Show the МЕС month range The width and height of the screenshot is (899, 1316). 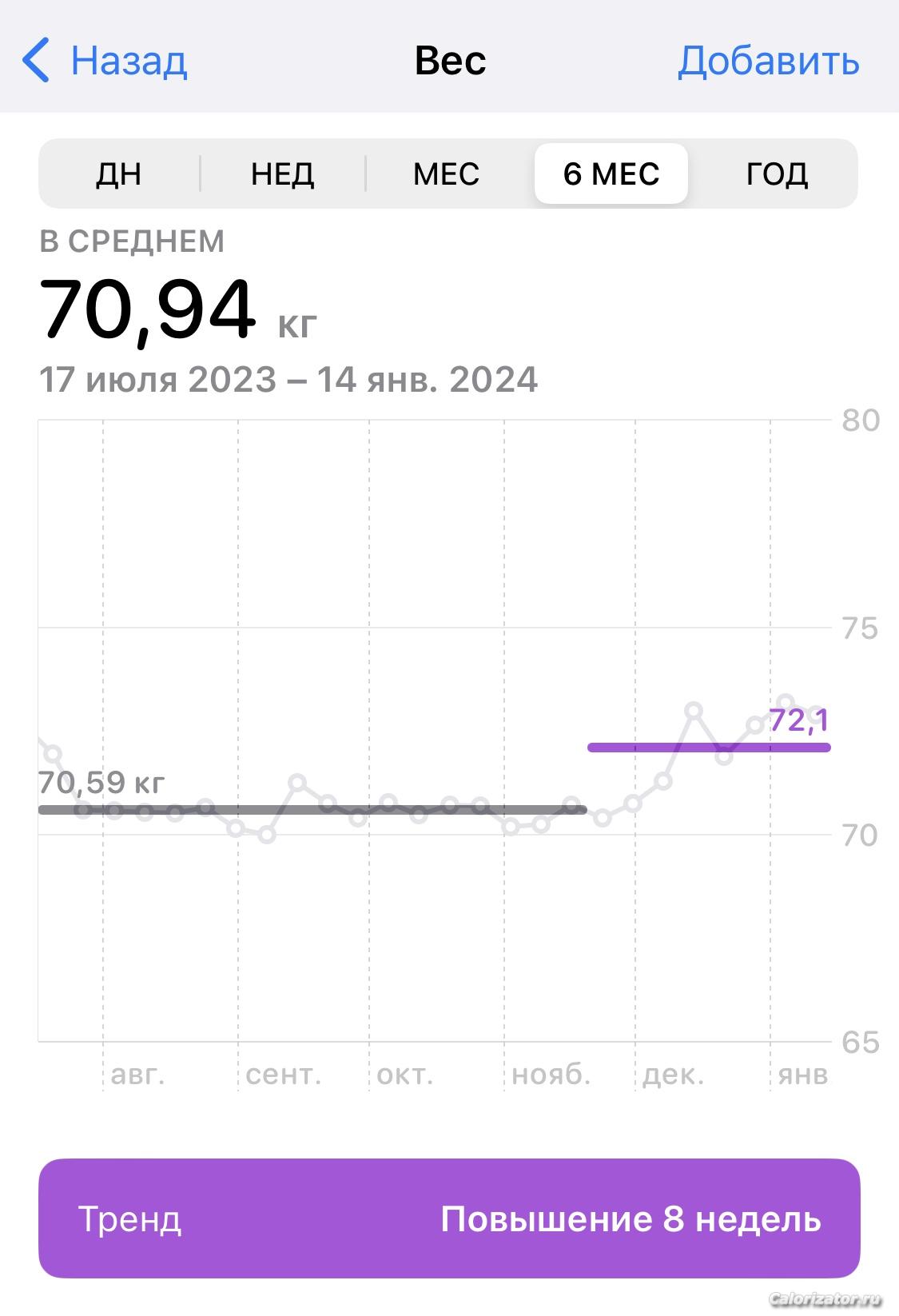pos(446,173)
